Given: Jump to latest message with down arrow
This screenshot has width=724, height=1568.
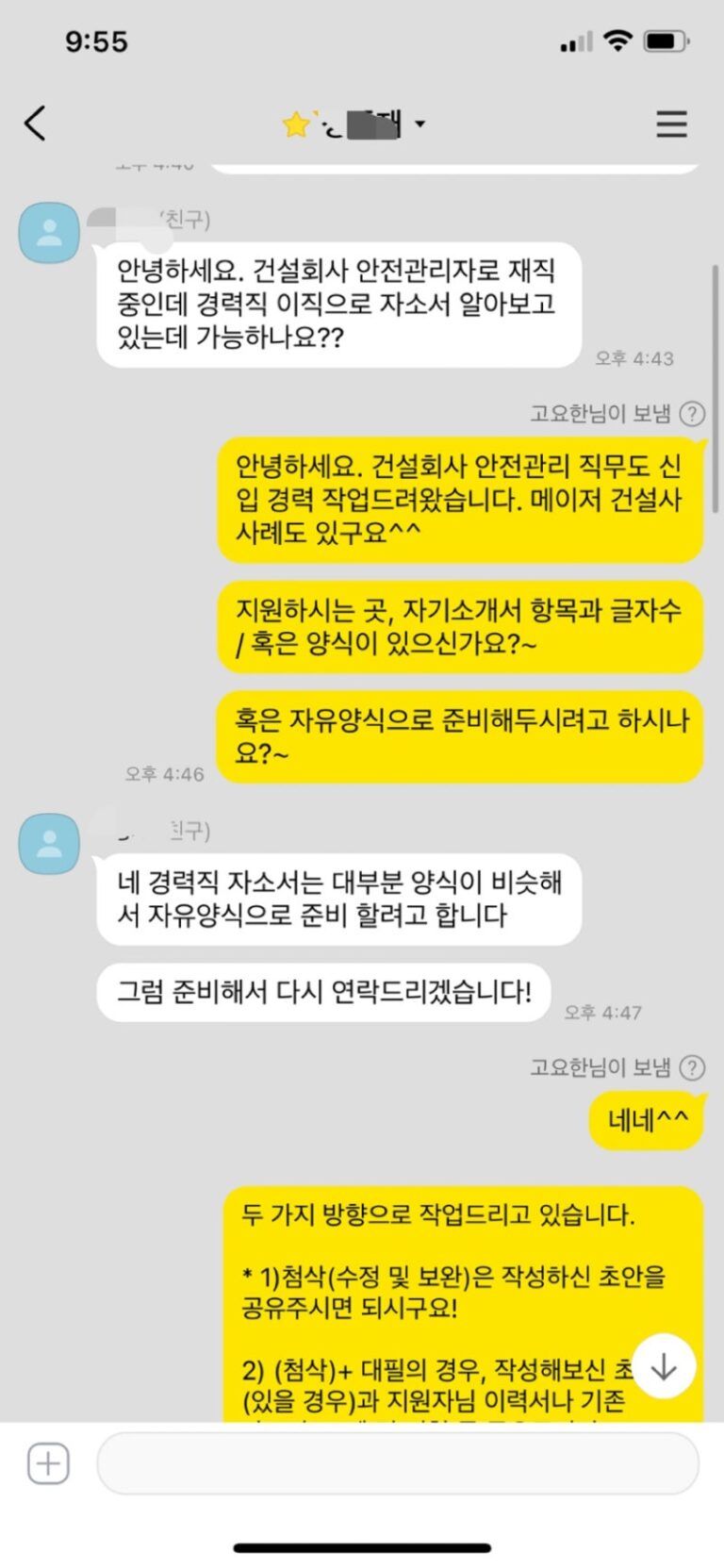Looking at the screenshot, I should pyautogui.click(x=664, y=1366).
